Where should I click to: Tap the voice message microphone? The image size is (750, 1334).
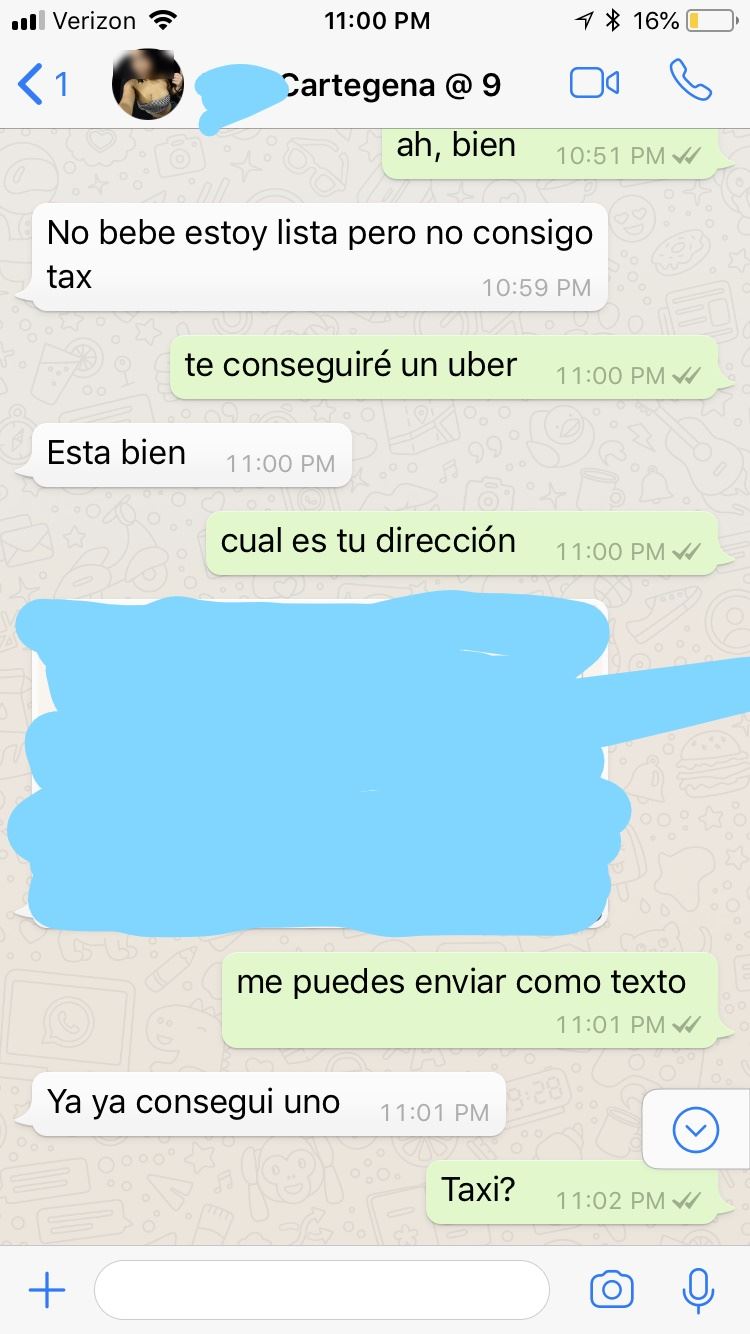click(697, 1290)
